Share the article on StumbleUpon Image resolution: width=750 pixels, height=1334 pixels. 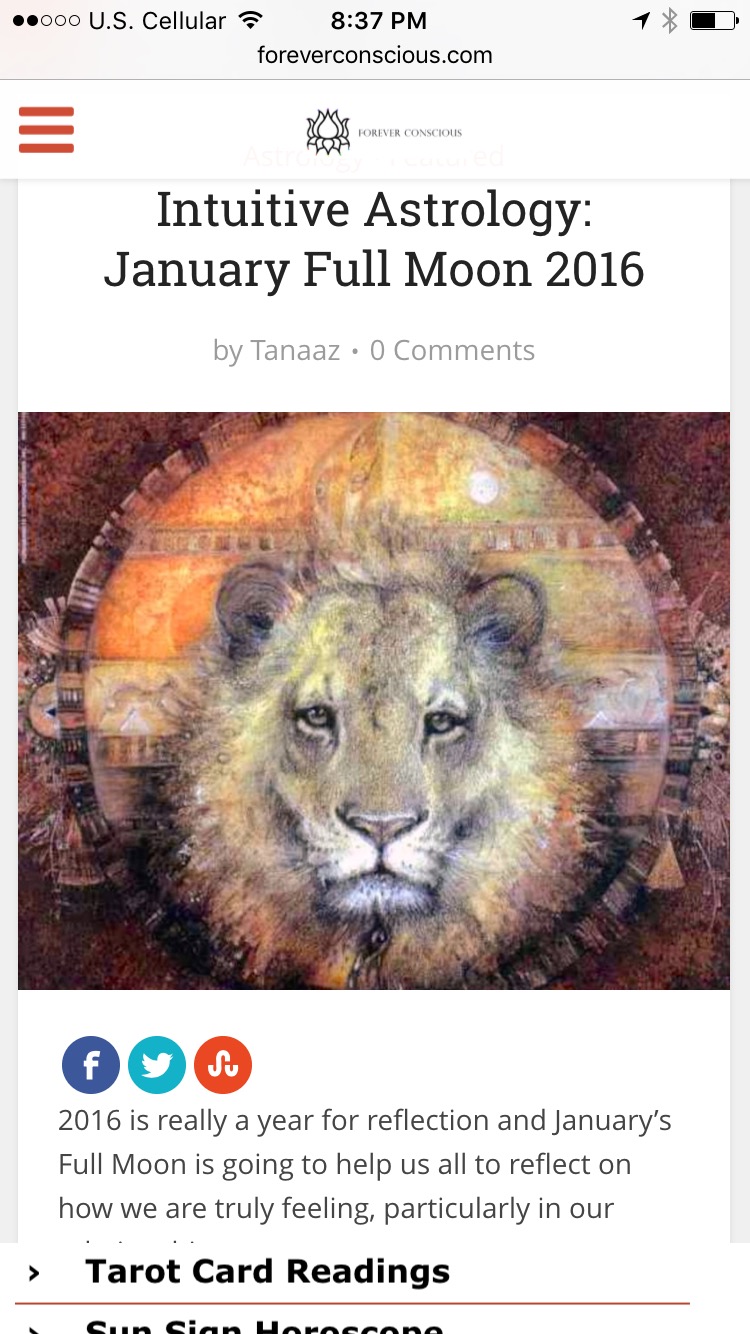(223, 1064)
